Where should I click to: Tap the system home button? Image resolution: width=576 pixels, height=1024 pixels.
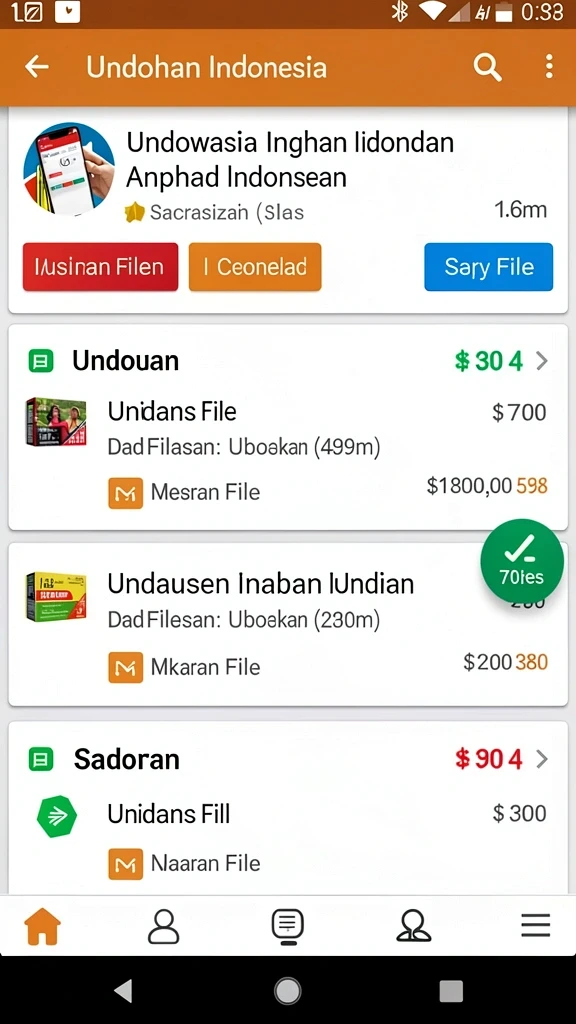287,990
